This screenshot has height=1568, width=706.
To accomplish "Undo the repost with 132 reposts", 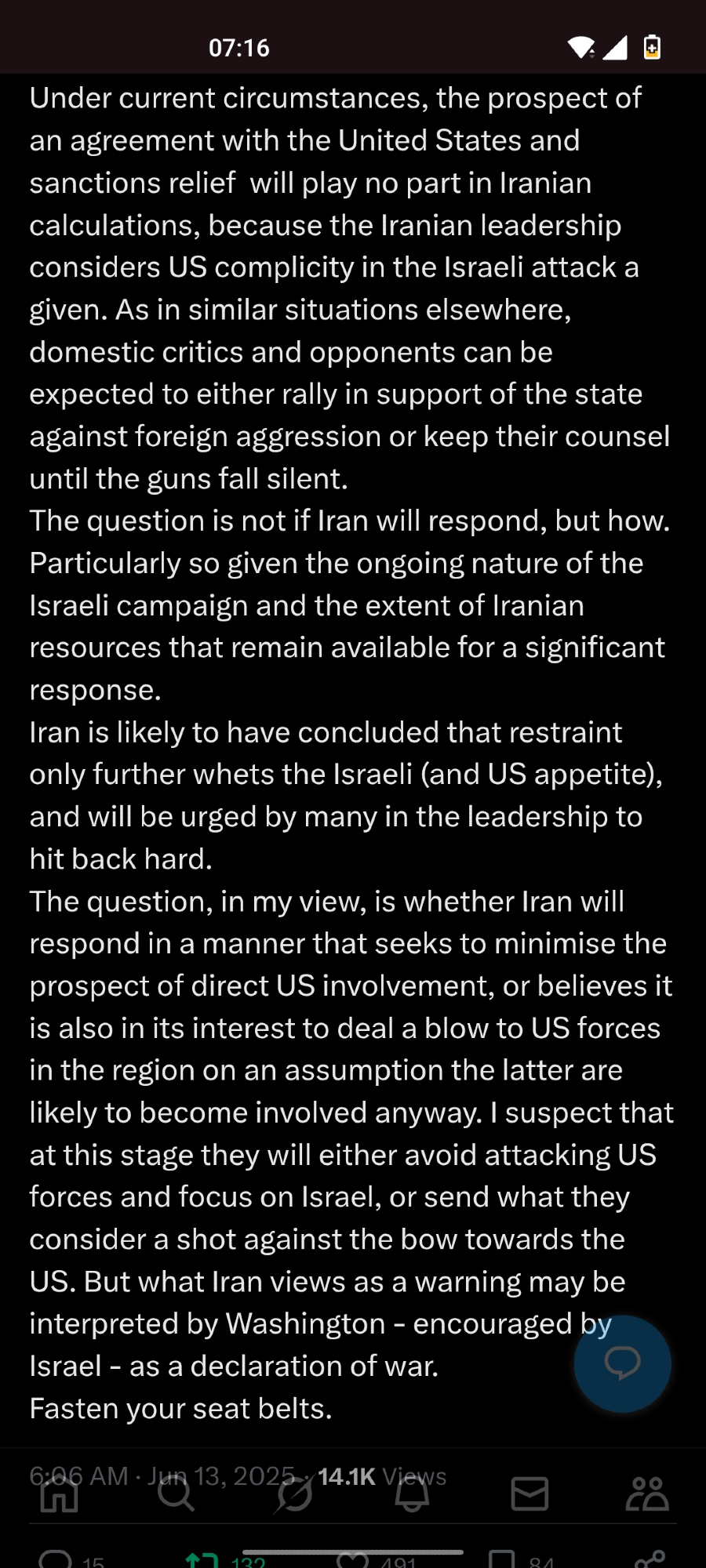I will (x=202, y=1560).
